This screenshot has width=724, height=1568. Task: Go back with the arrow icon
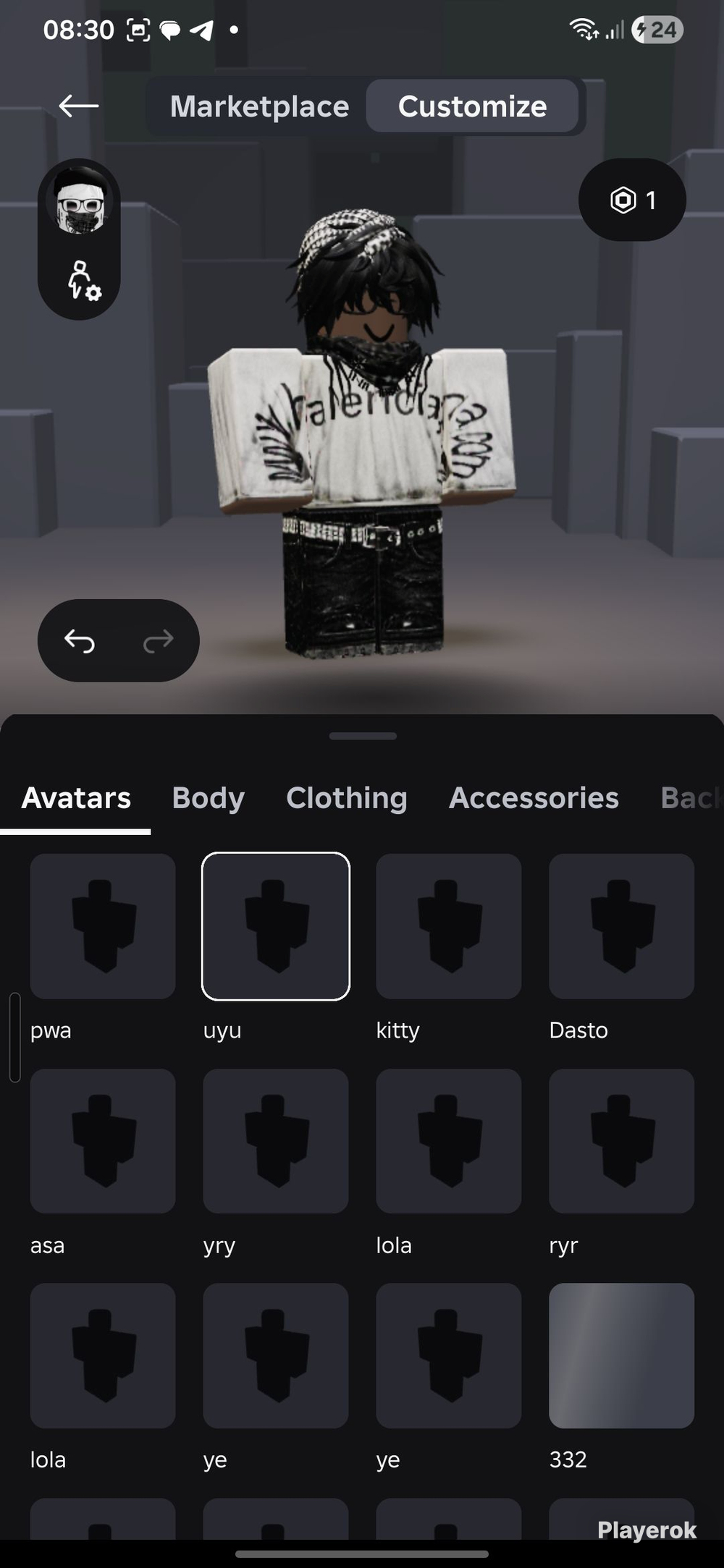pos(78,106)
